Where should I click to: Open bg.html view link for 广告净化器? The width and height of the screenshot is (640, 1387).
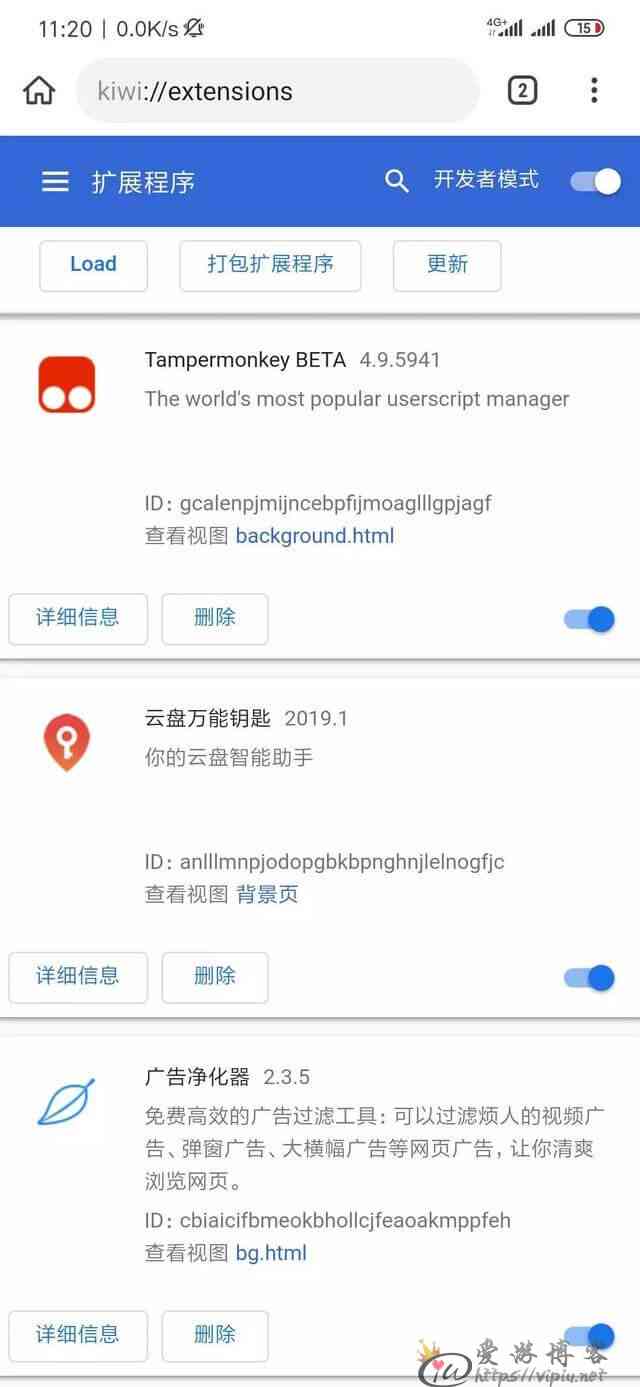[x=271, y=1253]
